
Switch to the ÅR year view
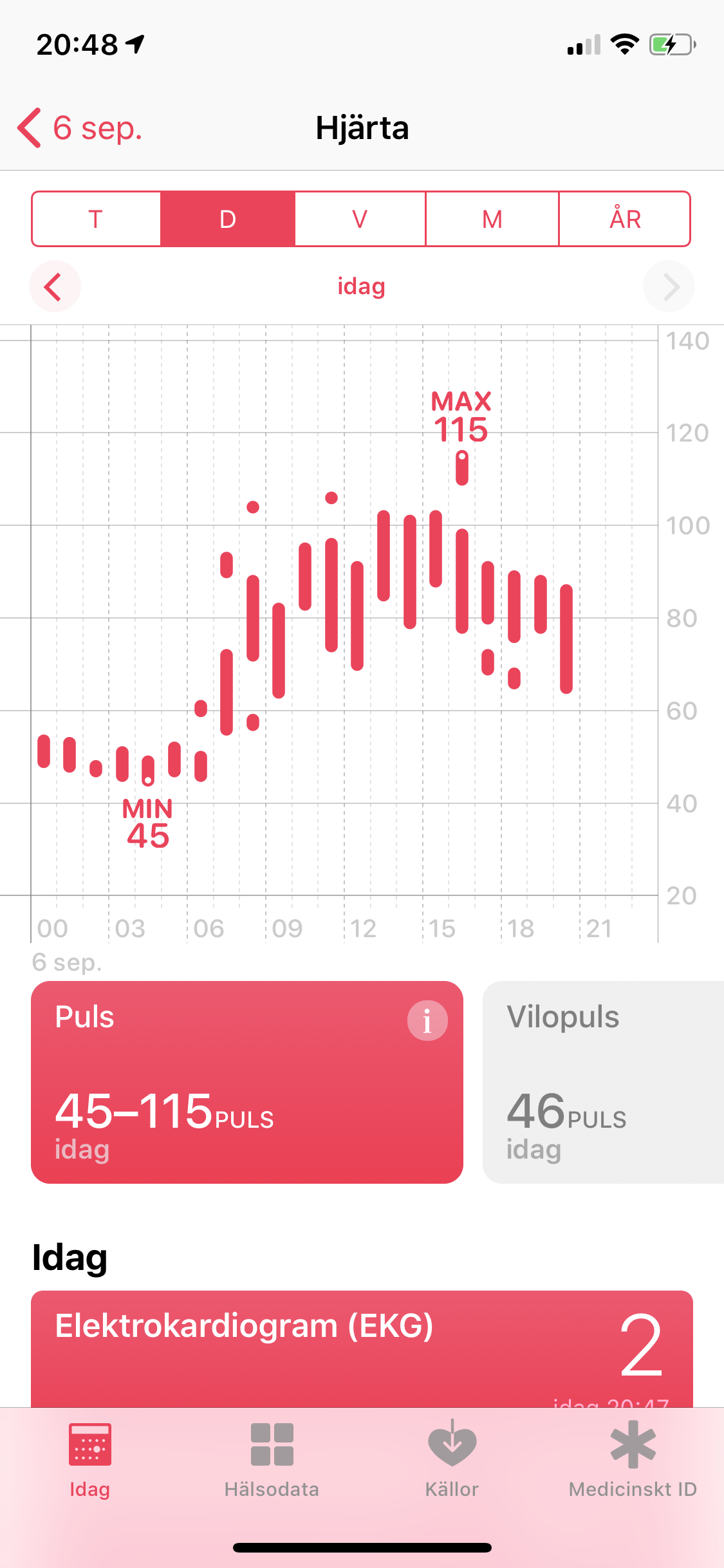625,219
